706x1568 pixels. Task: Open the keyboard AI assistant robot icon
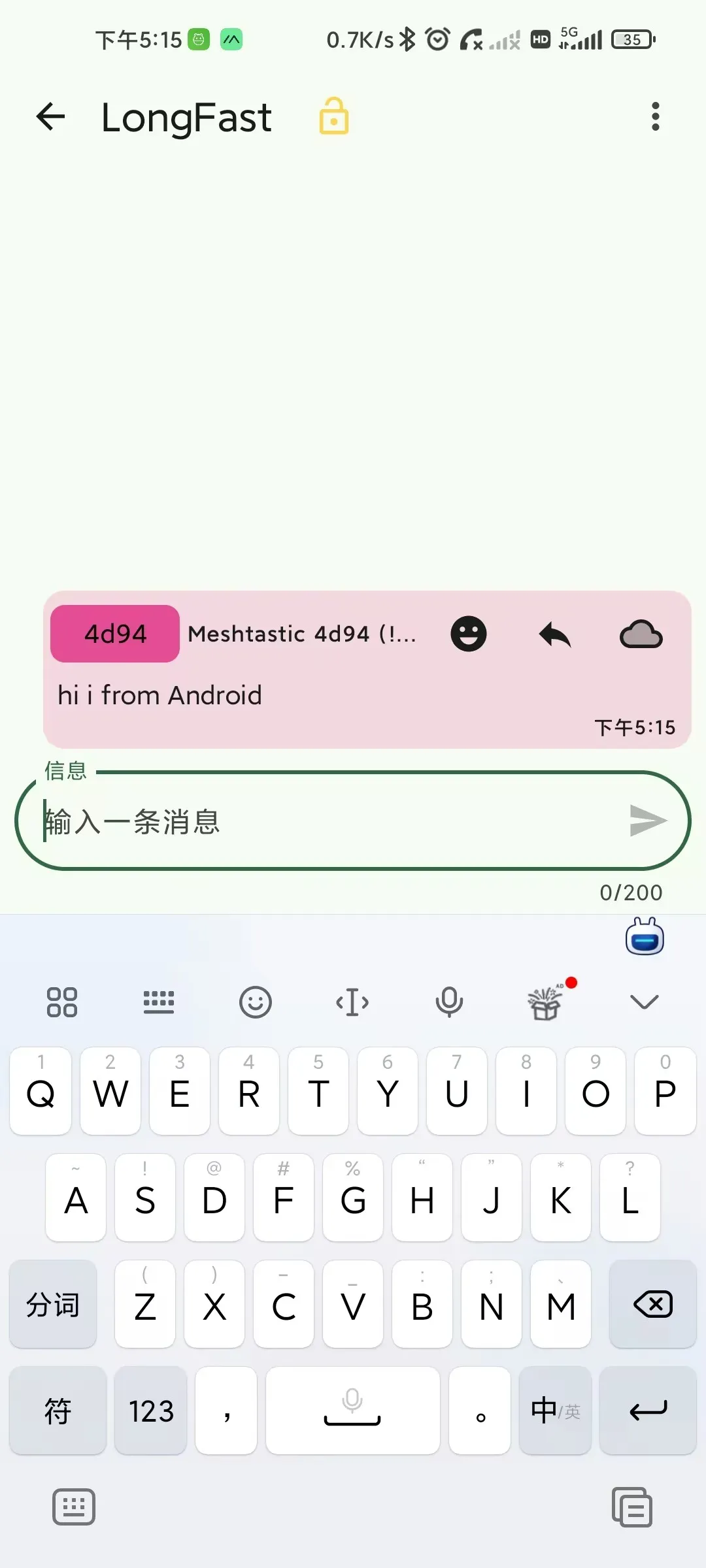click(645, 938)
